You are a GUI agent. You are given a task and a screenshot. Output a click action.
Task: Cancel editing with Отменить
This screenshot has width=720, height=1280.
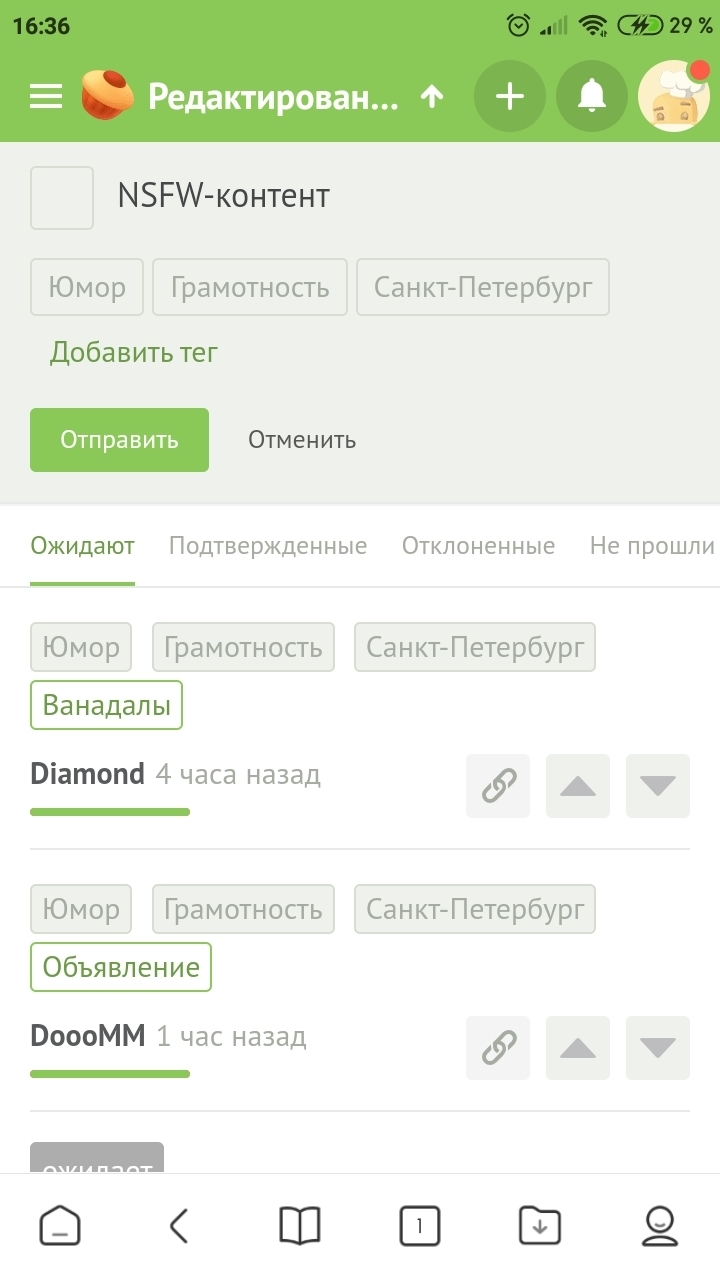[x=302, y=440]
